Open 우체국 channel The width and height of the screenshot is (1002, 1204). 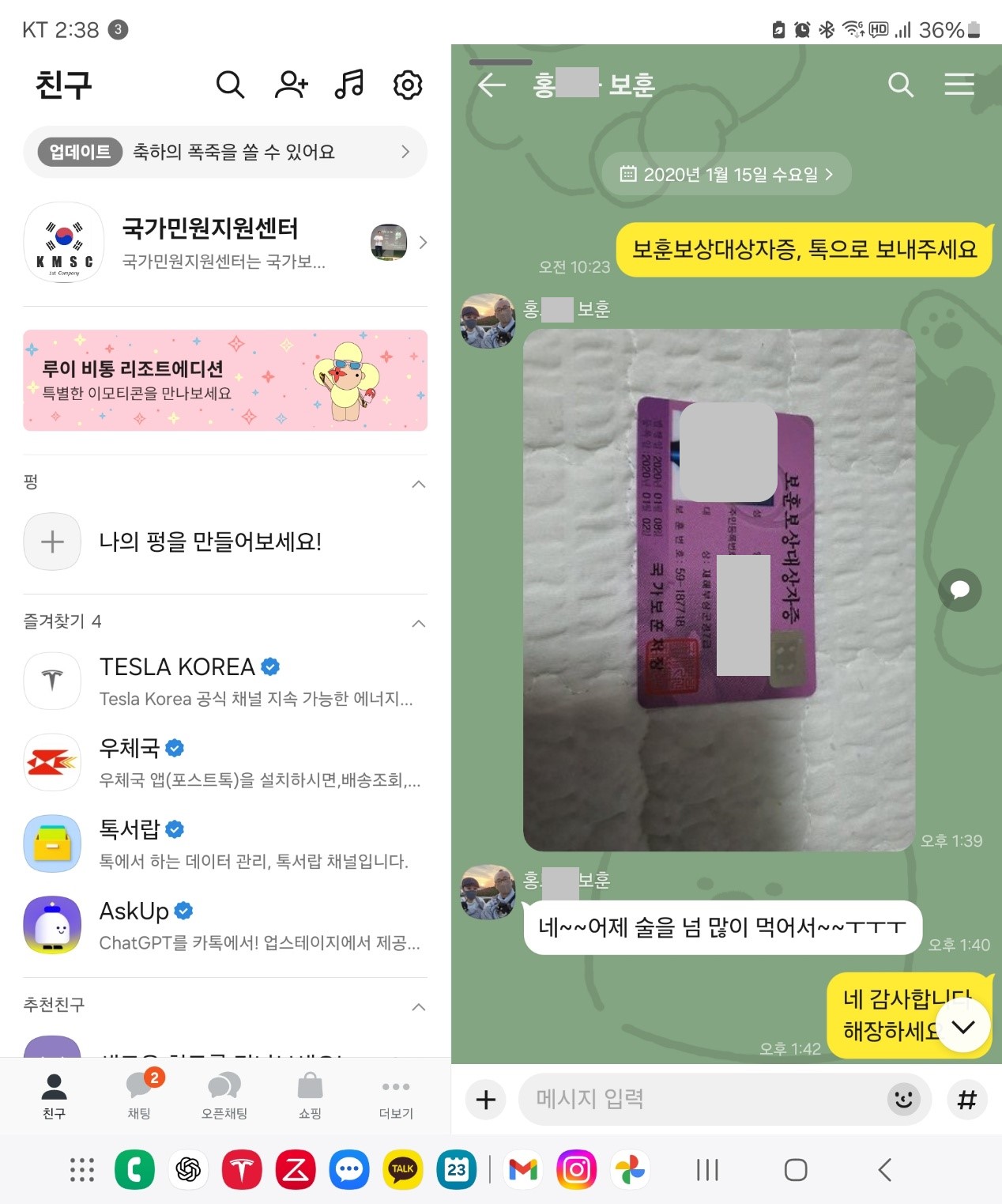coord(225,762)
